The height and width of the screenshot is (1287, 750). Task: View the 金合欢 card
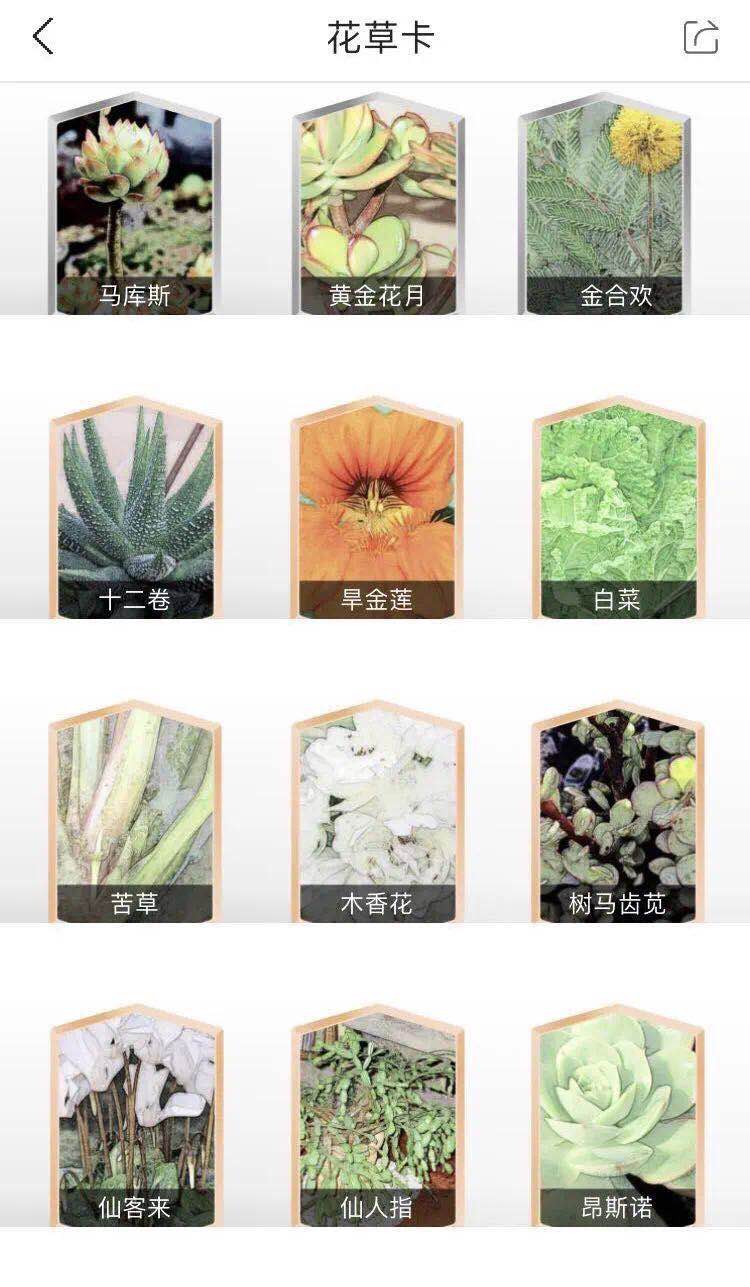pos(617,205)
